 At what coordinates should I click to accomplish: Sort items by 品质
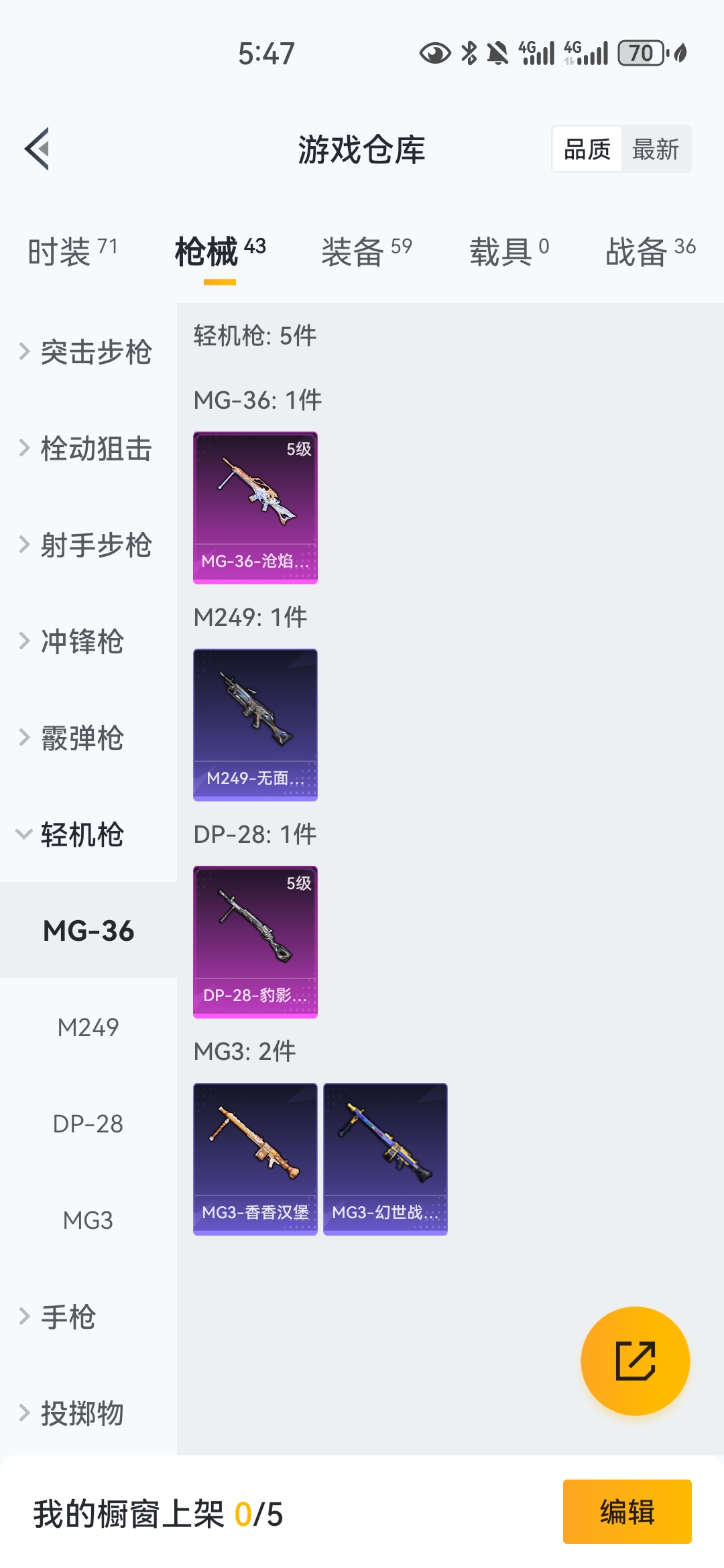click(x=587, y=149)
